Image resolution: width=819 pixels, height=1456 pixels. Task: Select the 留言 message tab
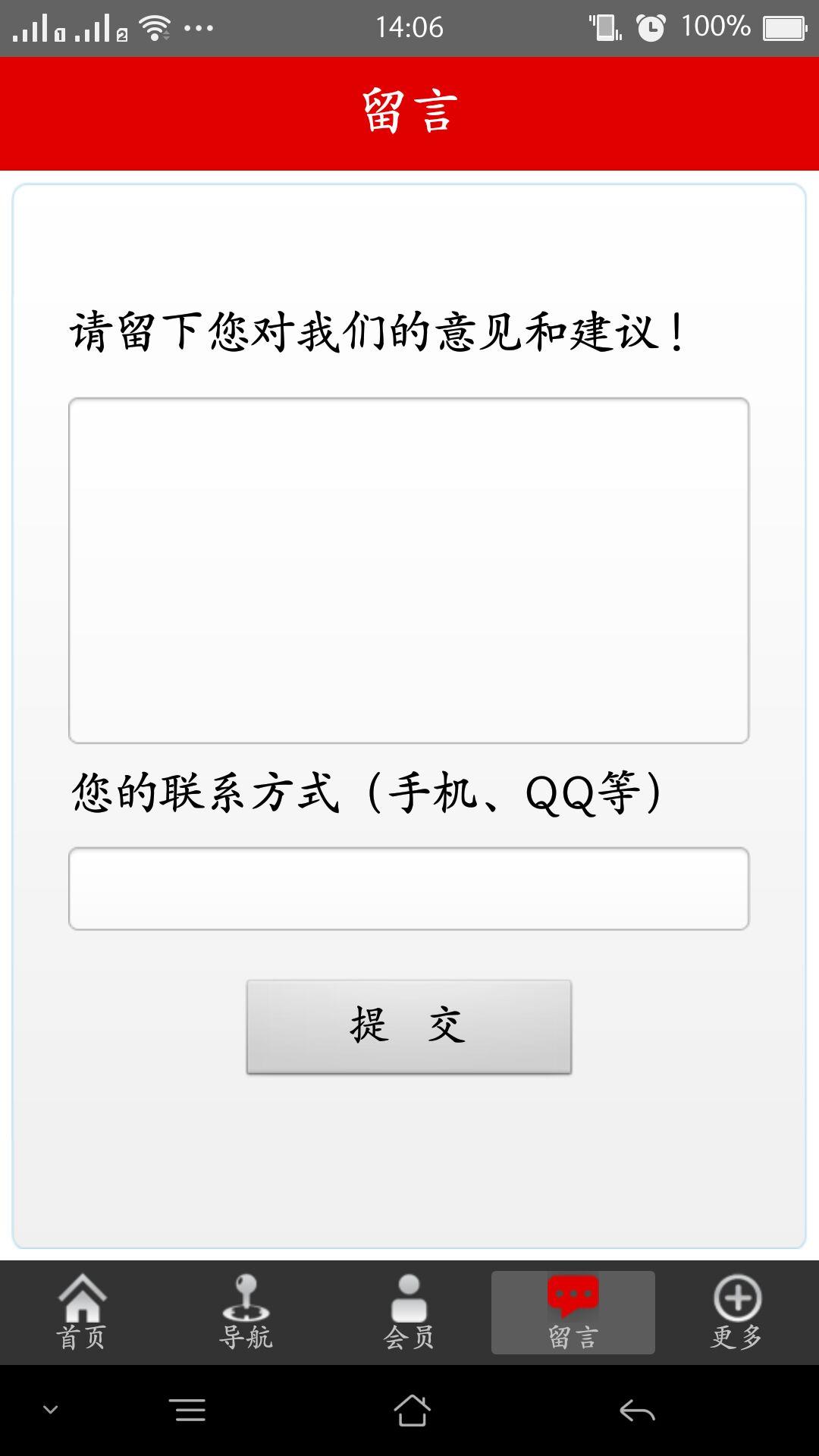pyautogui.click(x=573, y=1313)
